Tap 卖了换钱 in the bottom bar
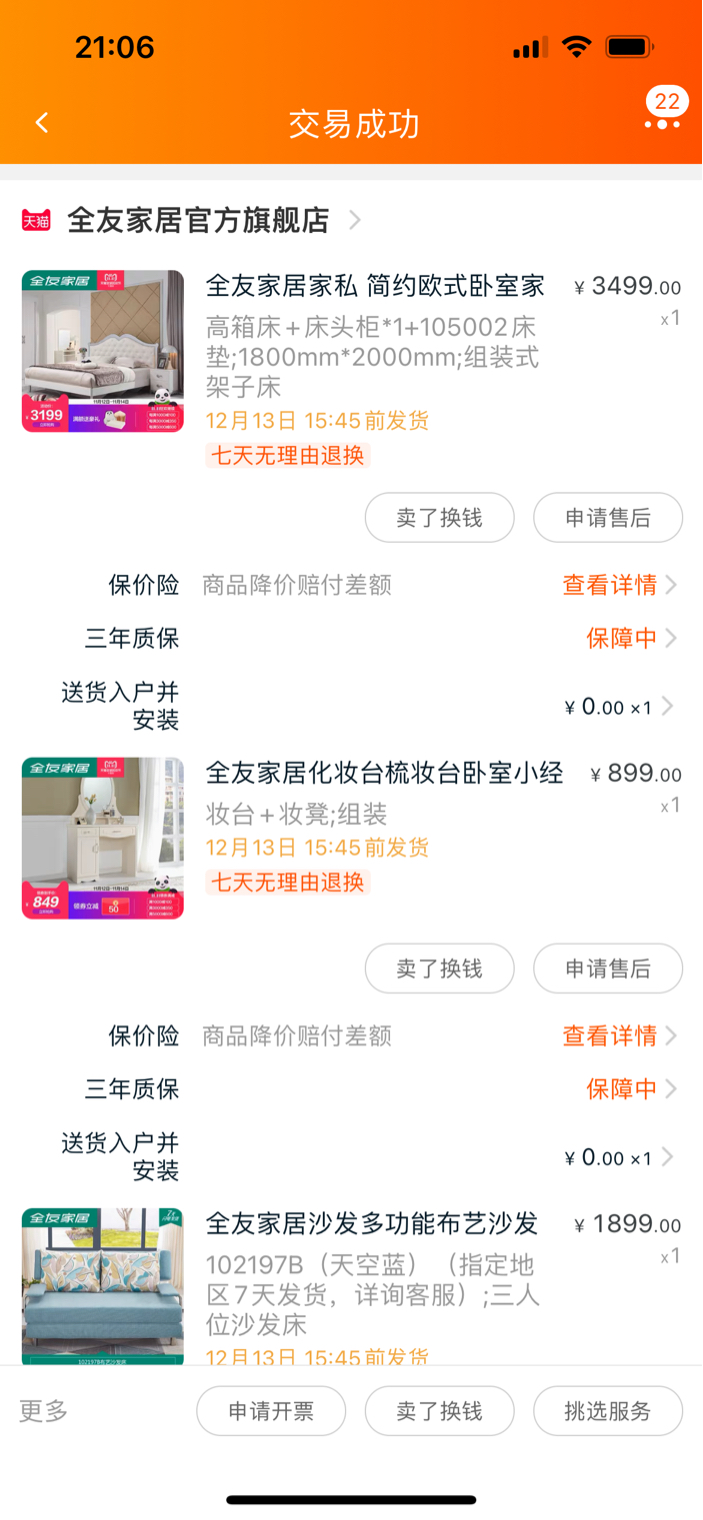Image resolution: width=703 pixels, height=1520 pixels. pos(440,1411)
